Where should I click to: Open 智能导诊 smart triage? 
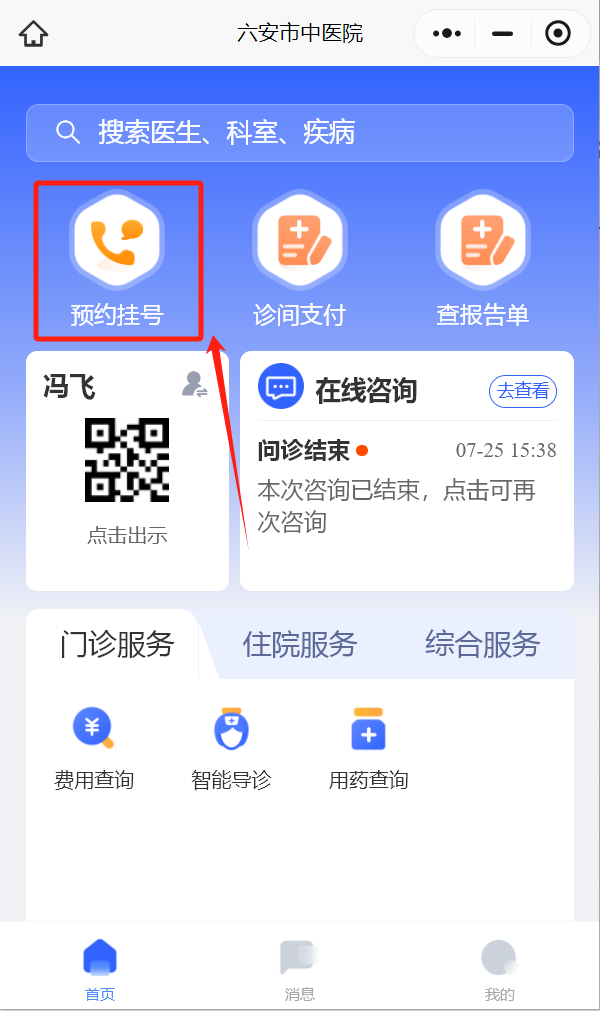click(x=231, y=748)
